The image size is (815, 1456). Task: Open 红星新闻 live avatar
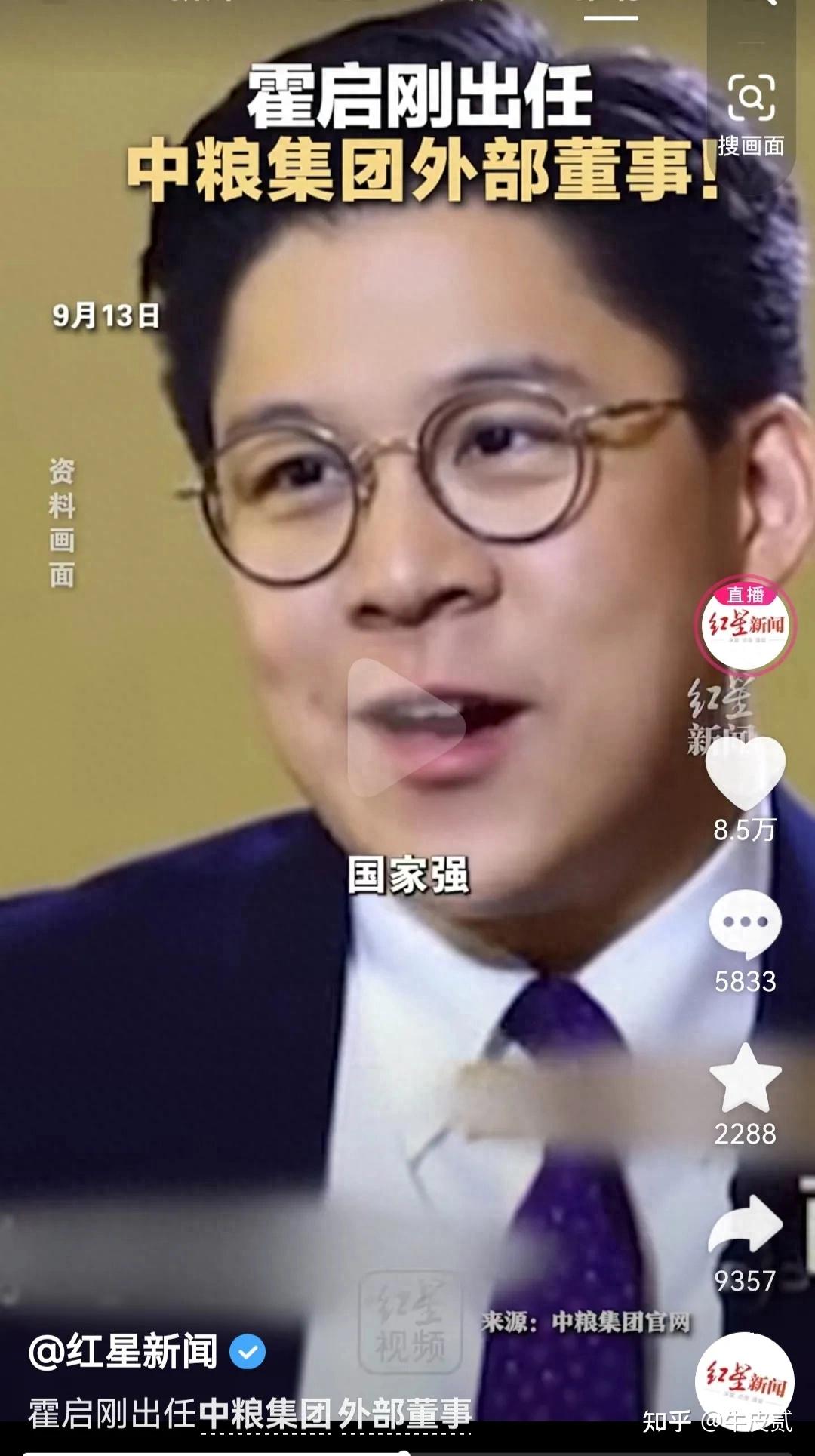tap(746, 626)
